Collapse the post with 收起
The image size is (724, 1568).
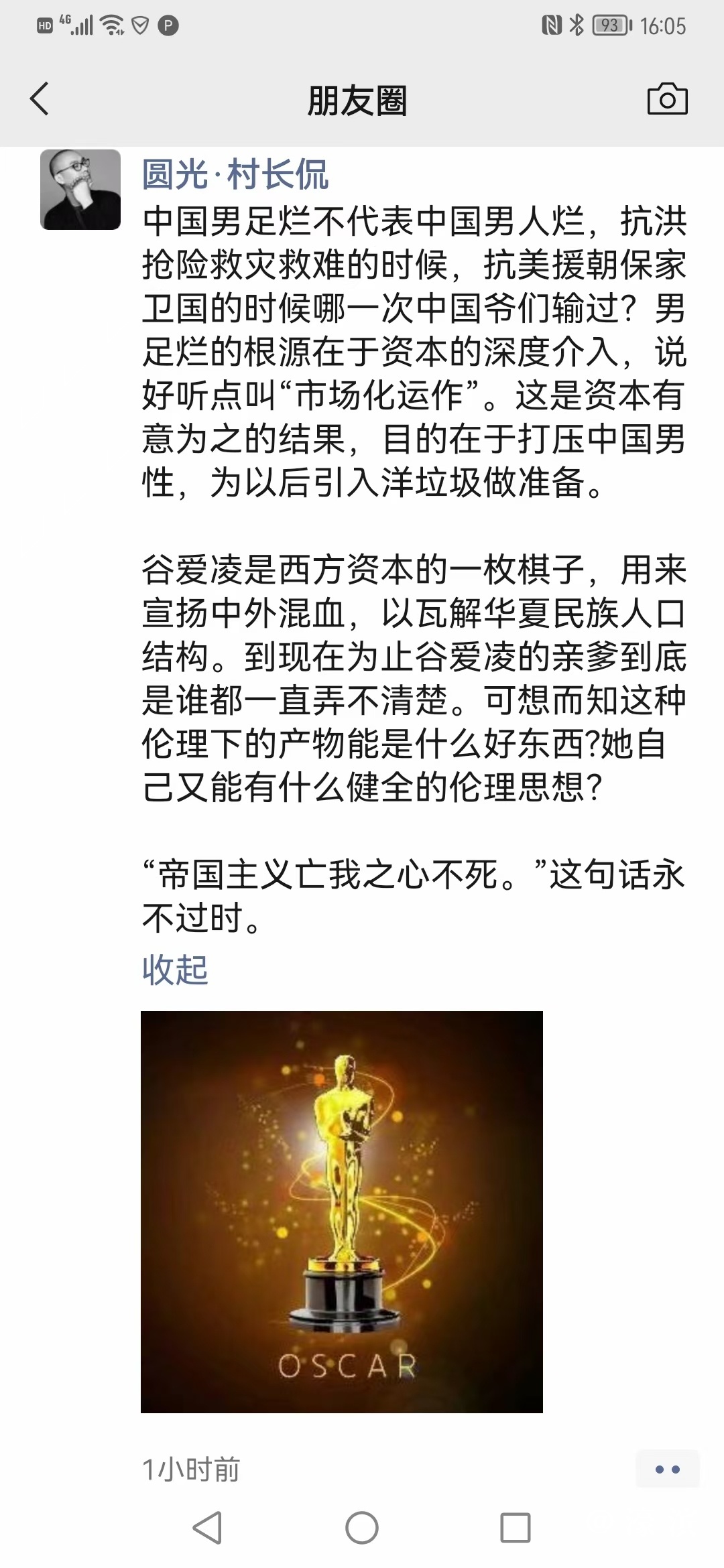(175, 970)
